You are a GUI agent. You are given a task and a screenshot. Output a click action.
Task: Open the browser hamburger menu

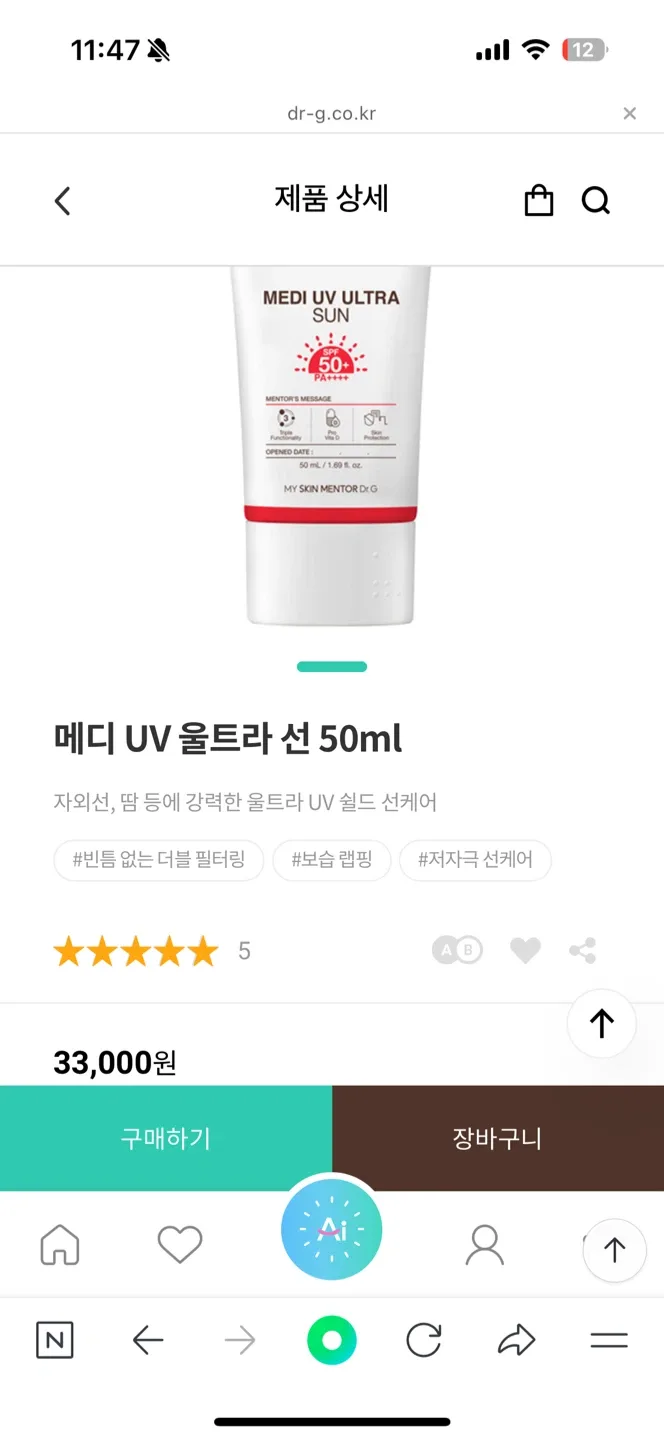pyautogui.click(x=608, y=1341)
